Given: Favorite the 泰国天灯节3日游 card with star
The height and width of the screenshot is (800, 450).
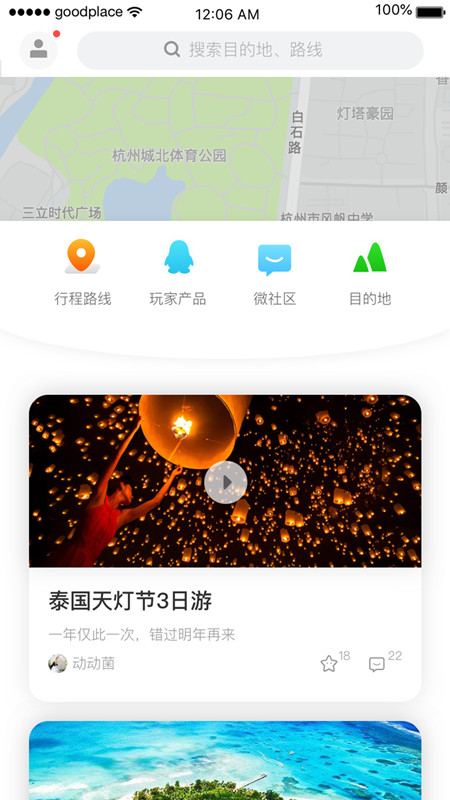Looking at the screenshot, I should 329,664.
